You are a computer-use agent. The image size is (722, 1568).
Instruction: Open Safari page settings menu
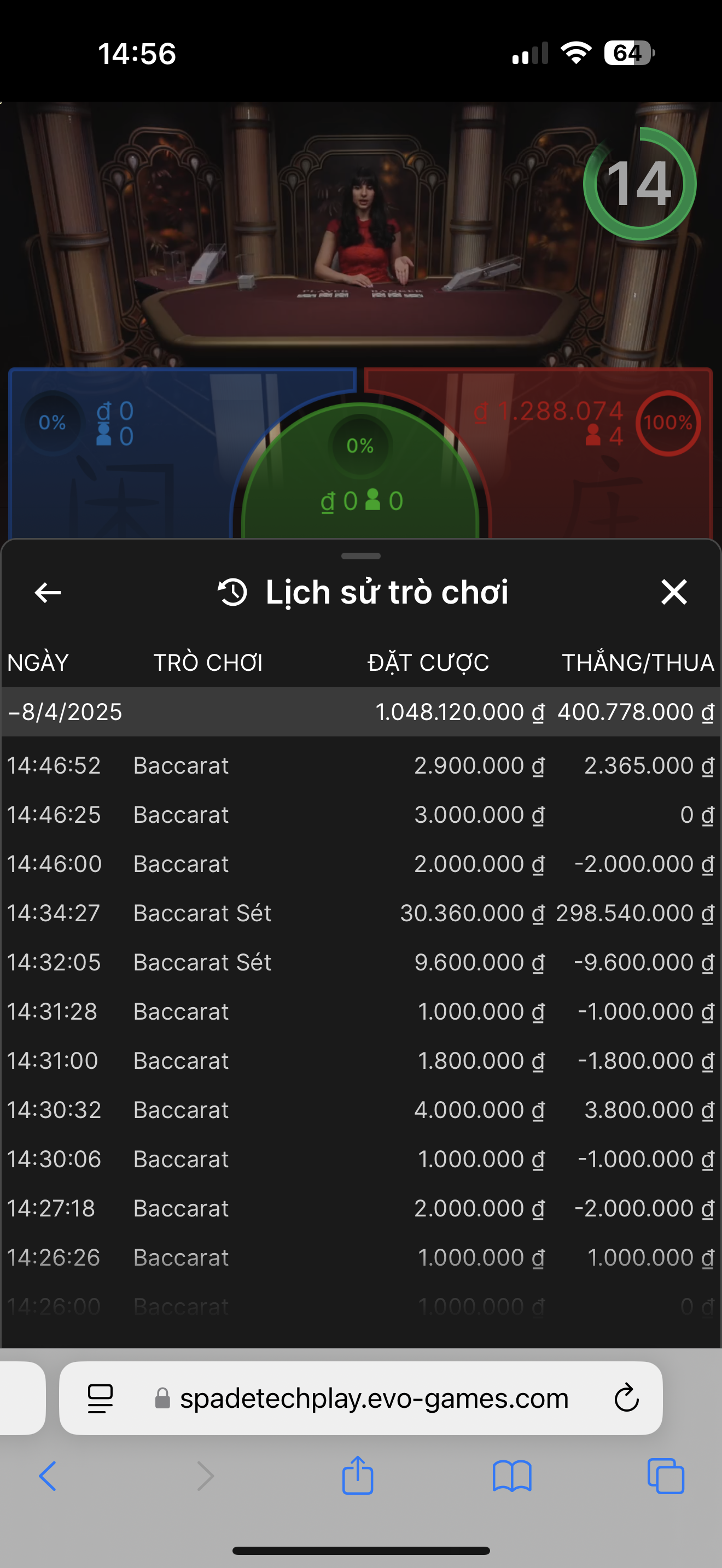click(101, 1398)
